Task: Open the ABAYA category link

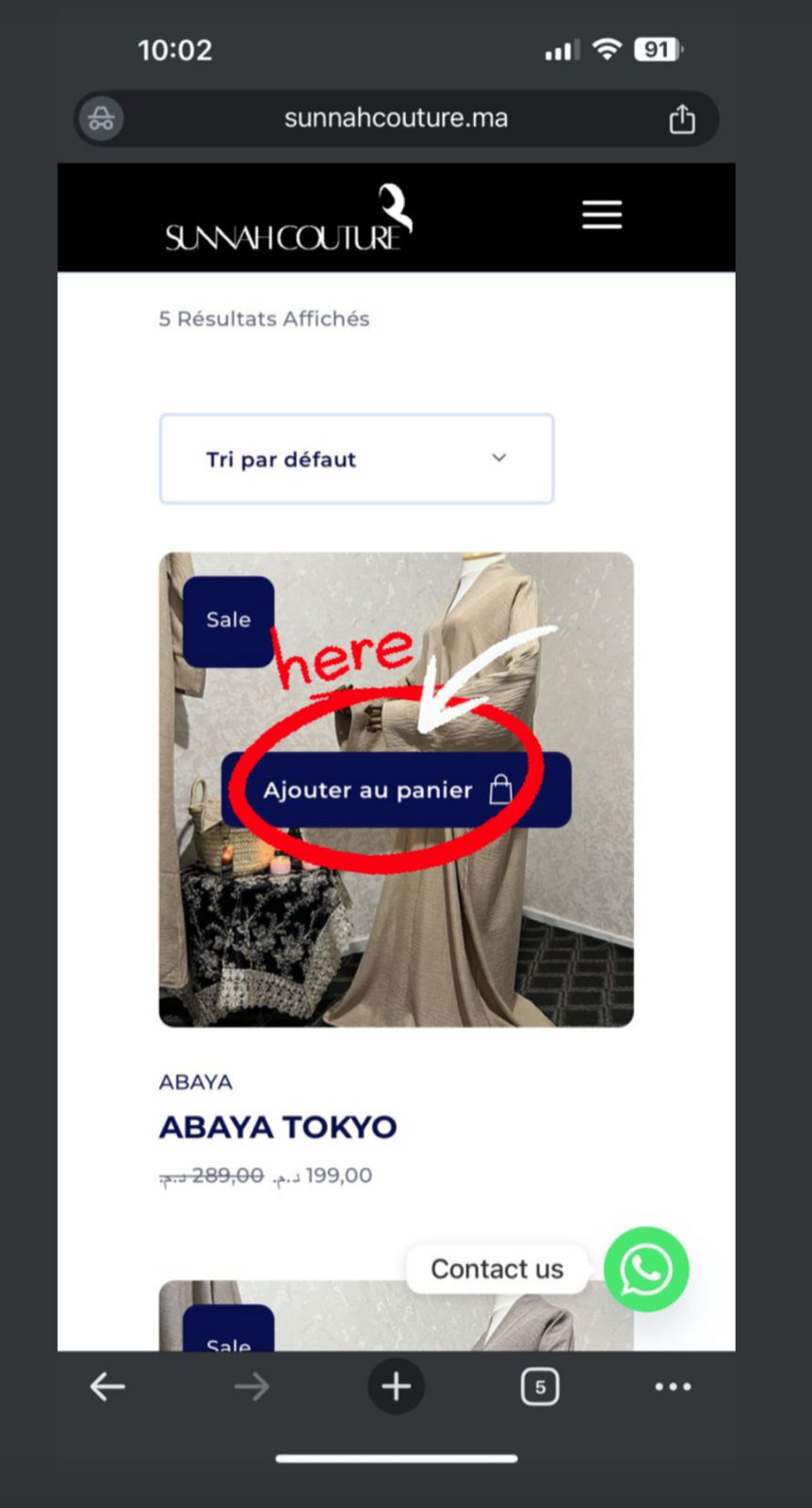Action: (195, 1082)
